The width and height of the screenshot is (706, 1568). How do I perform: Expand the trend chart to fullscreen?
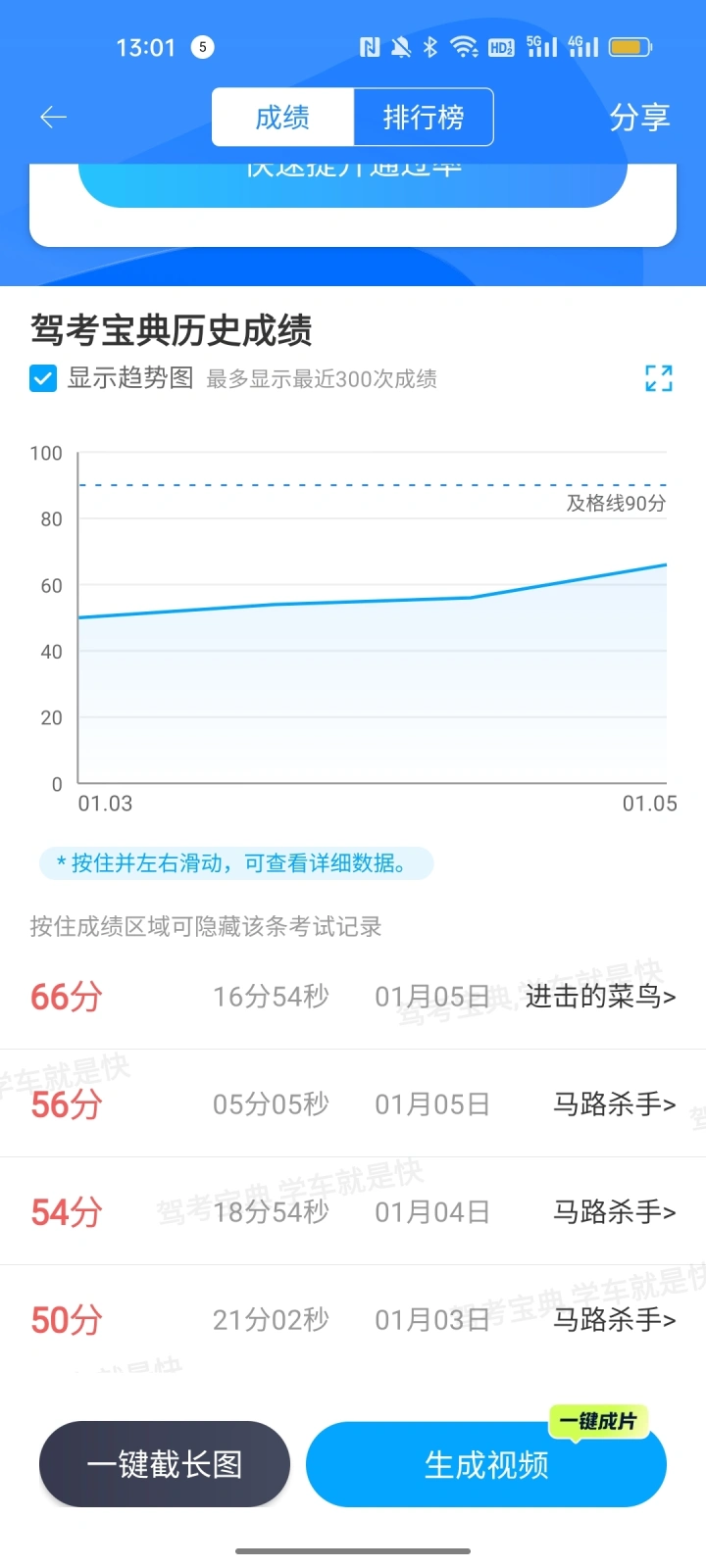coord(659,378)
